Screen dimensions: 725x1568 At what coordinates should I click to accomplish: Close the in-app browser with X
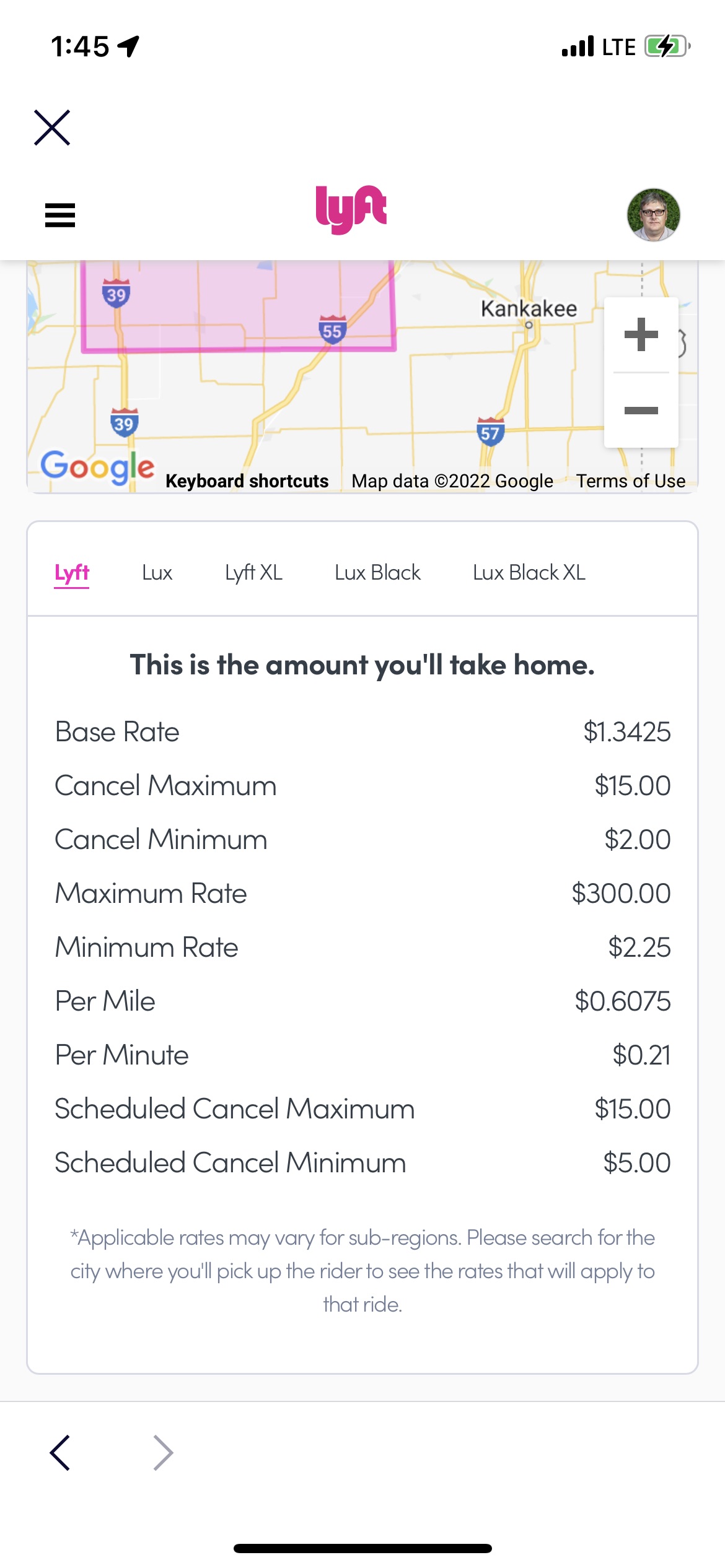click(52, 128)
